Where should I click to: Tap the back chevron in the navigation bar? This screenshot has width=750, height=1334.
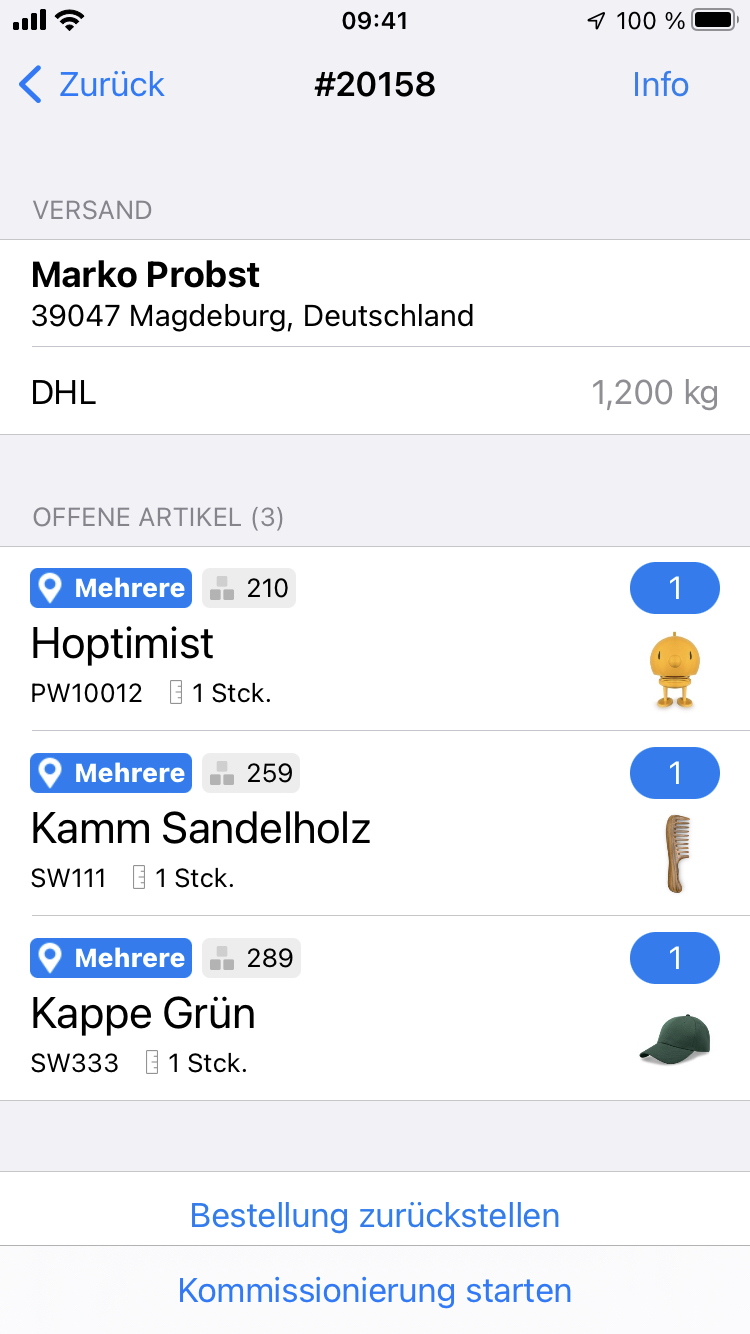click(x=31, y=85)
